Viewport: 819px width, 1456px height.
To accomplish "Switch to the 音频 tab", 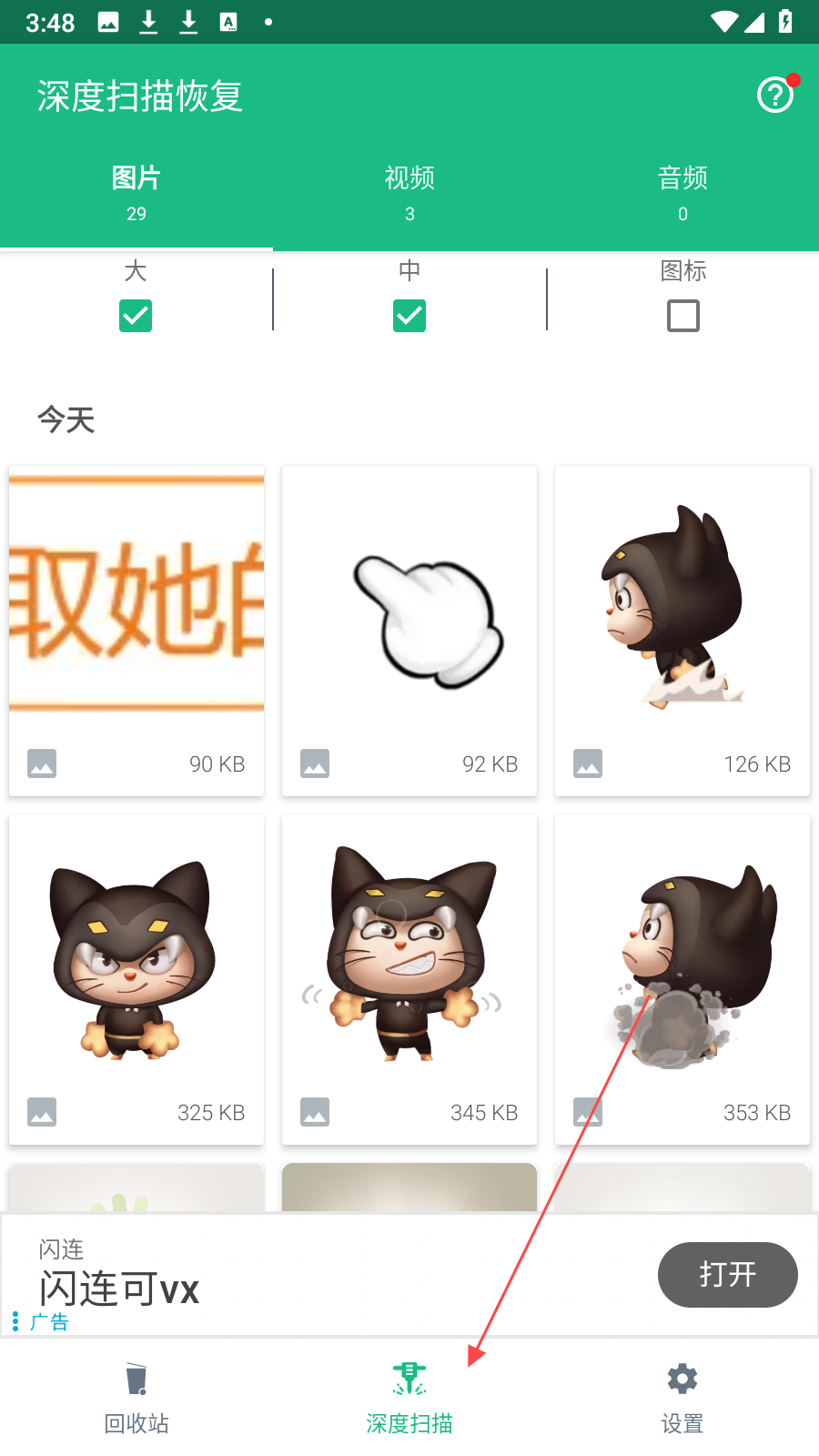I will (682, 192).
